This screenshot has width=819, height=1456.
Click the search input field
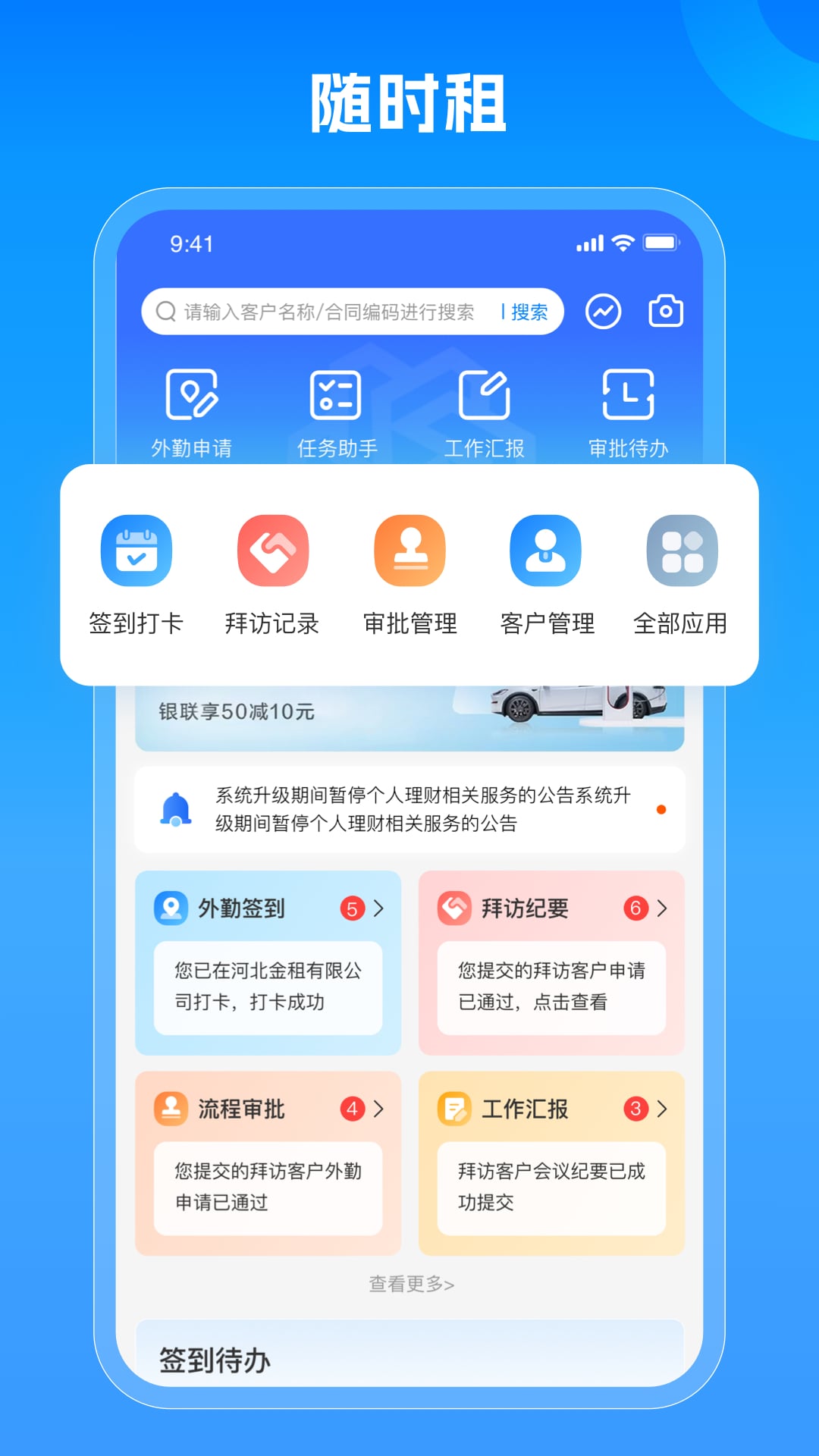[x=326, y=311]
